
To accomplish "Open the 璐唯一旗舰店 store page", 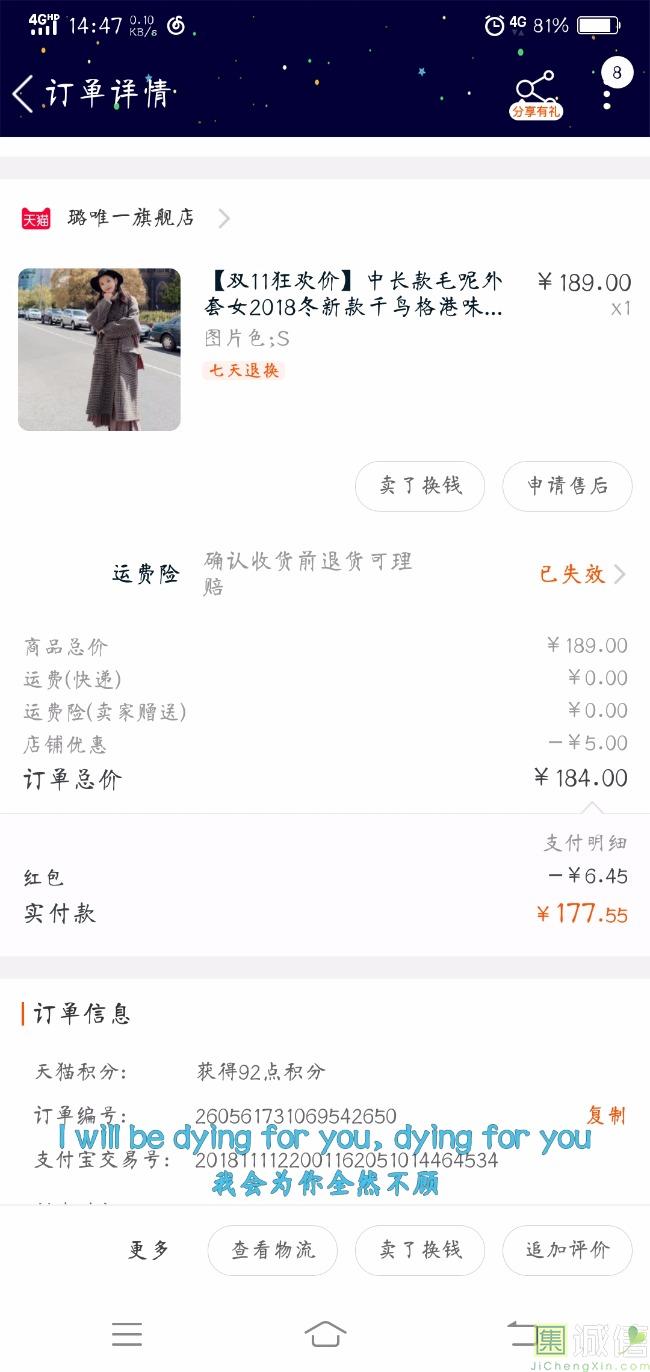I will [x=130, y=218].
